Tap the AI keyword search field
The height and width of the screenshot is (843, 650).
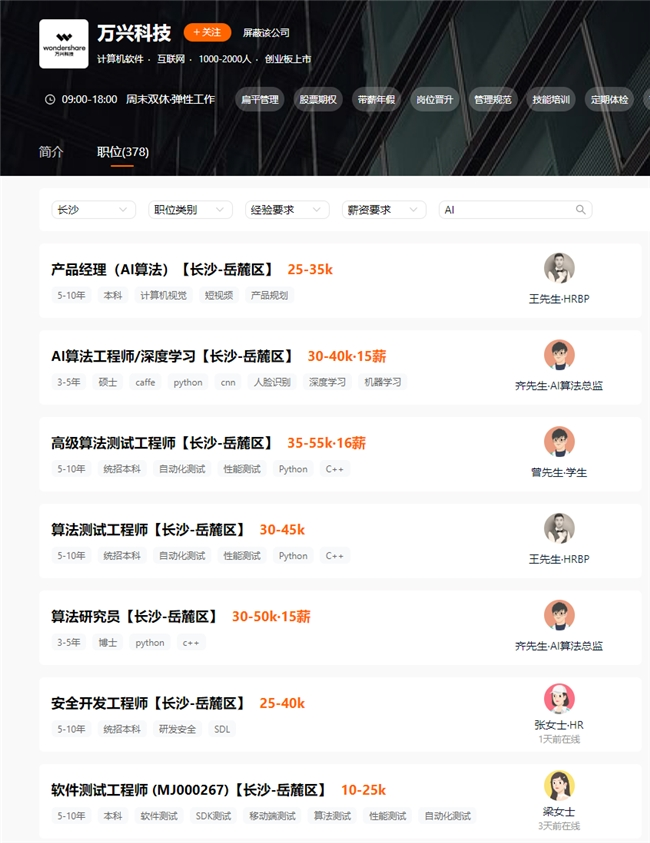(505, 210)
